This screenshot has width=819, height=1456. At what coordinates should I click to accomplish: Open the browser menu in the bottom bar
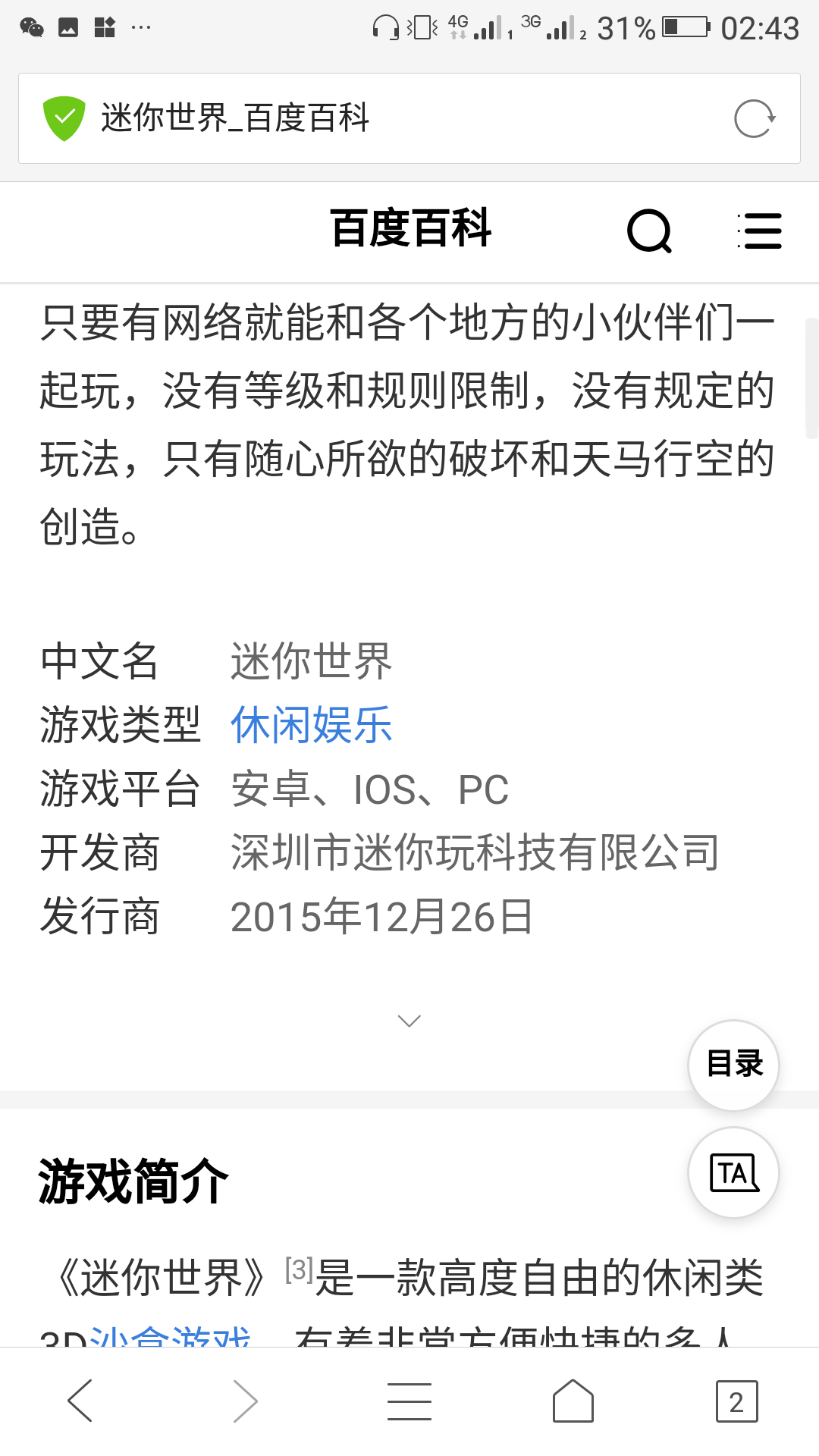tap(409, 1401)
